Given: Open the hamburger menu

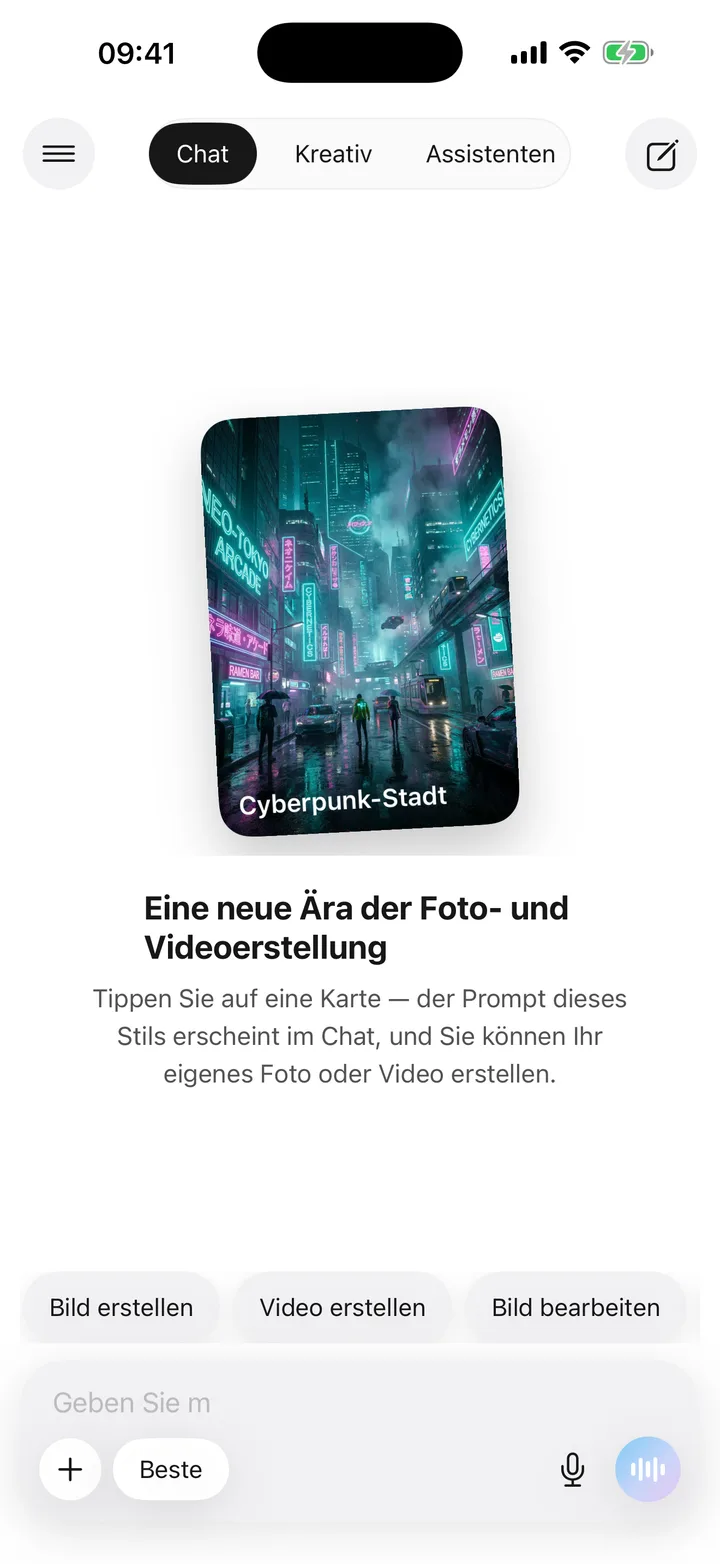Looking at the screenshot, I should tap(59, 154).
